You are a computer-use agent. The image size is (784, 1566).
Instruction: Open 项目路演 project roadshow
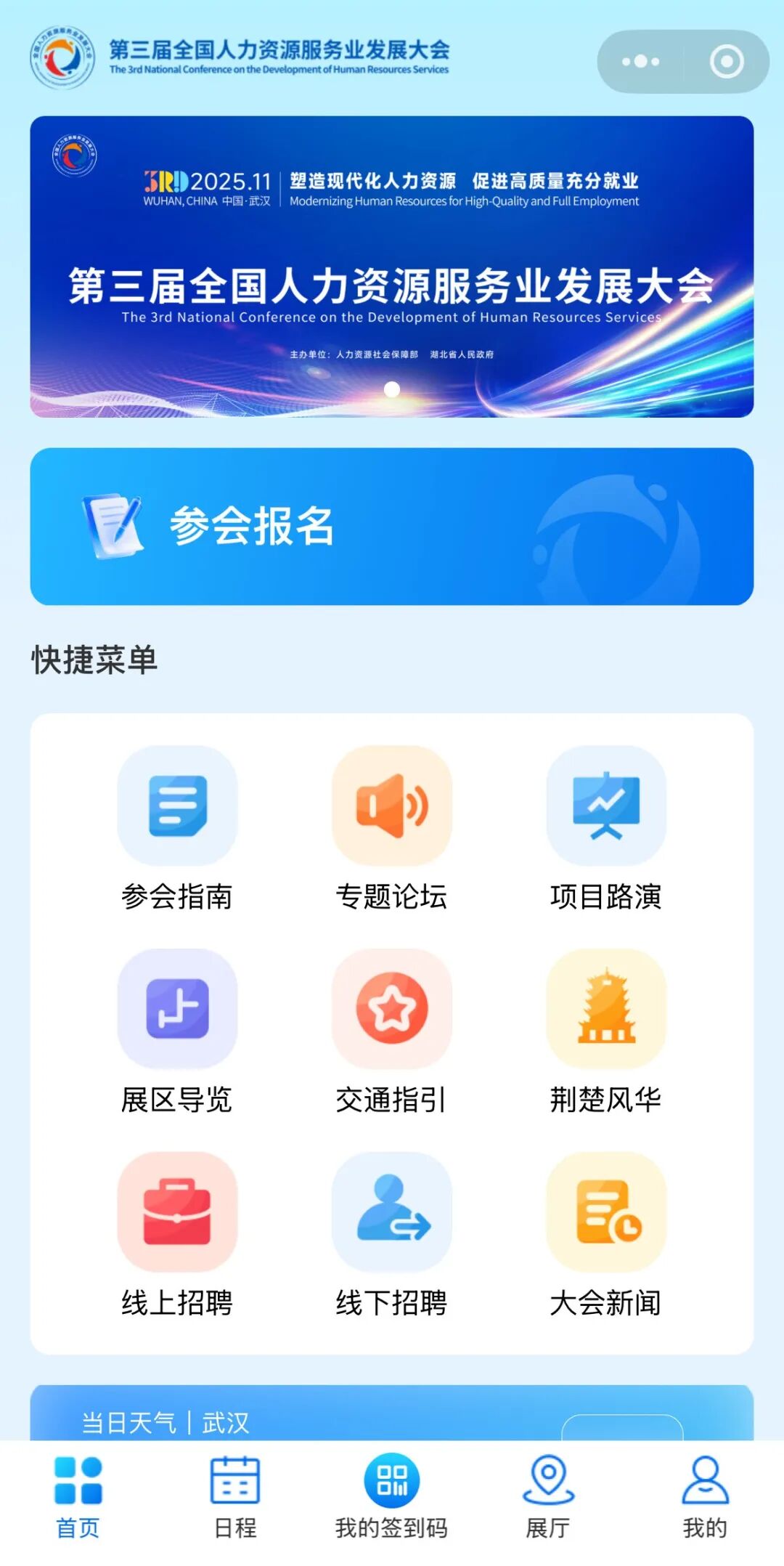click(606, 828)
